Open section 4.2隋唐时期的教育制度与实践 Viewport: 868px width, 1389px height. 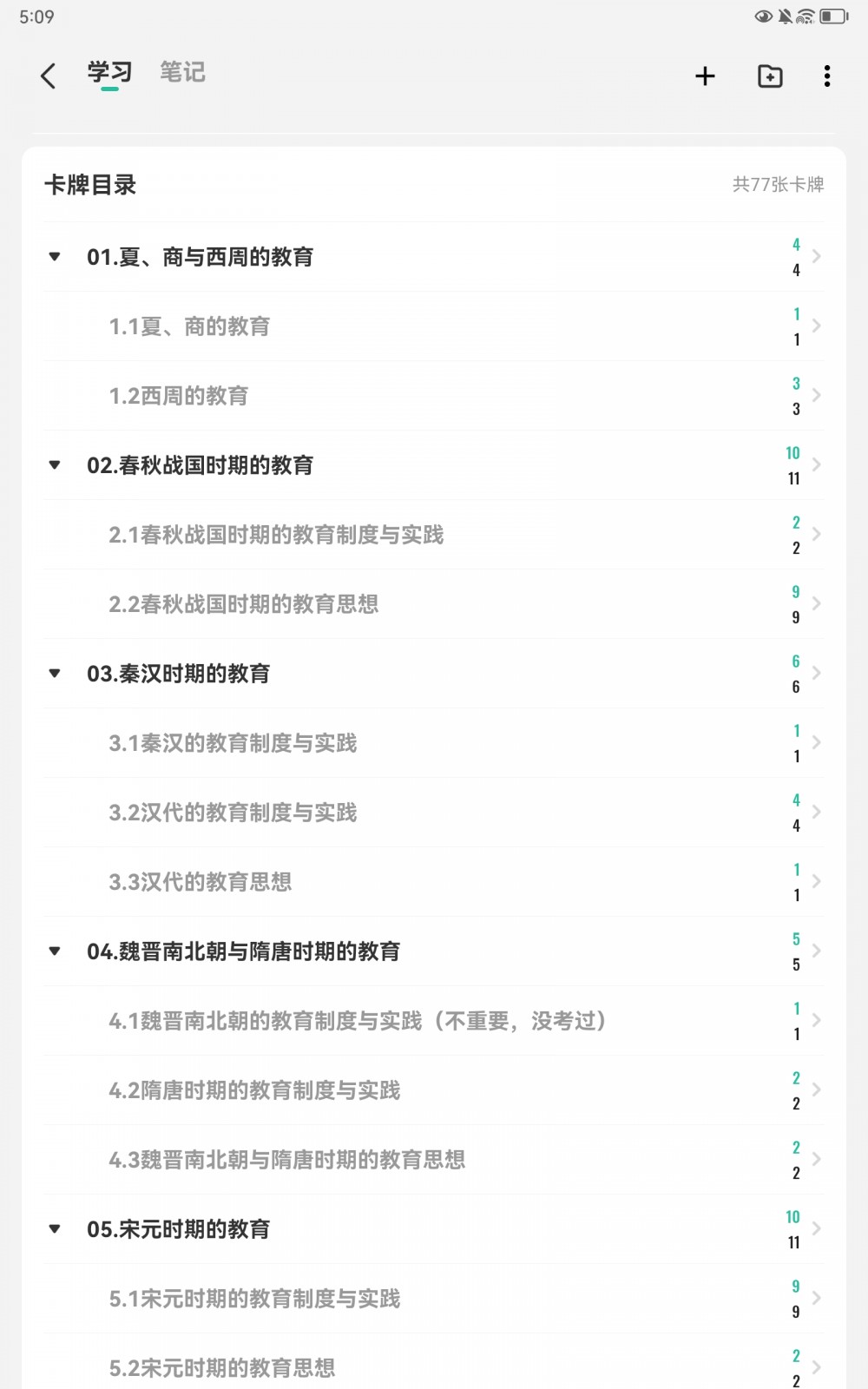pos(434,1090)
